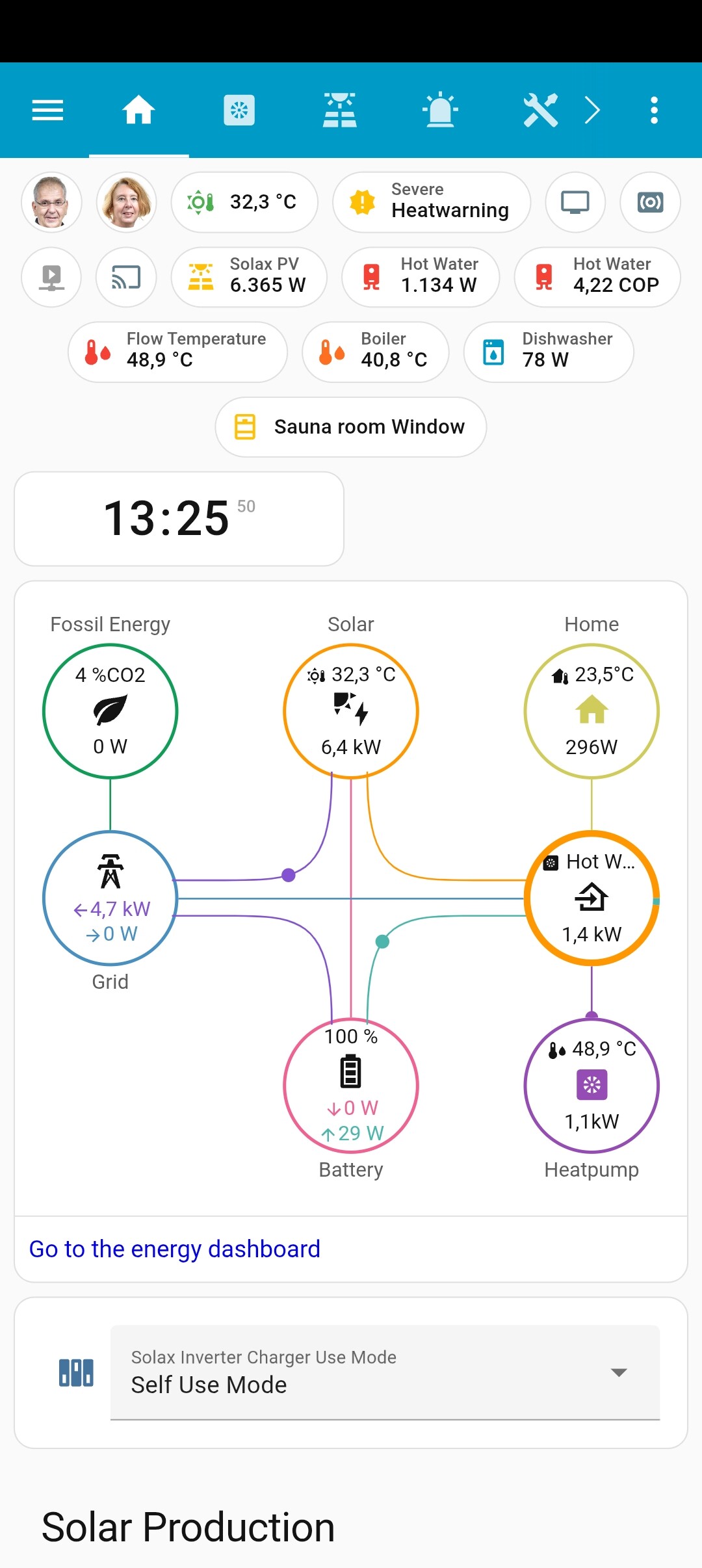The image size is (702, 1568).
Task: Open the Battery circle in energy flow
Action: pos(351,1085)
